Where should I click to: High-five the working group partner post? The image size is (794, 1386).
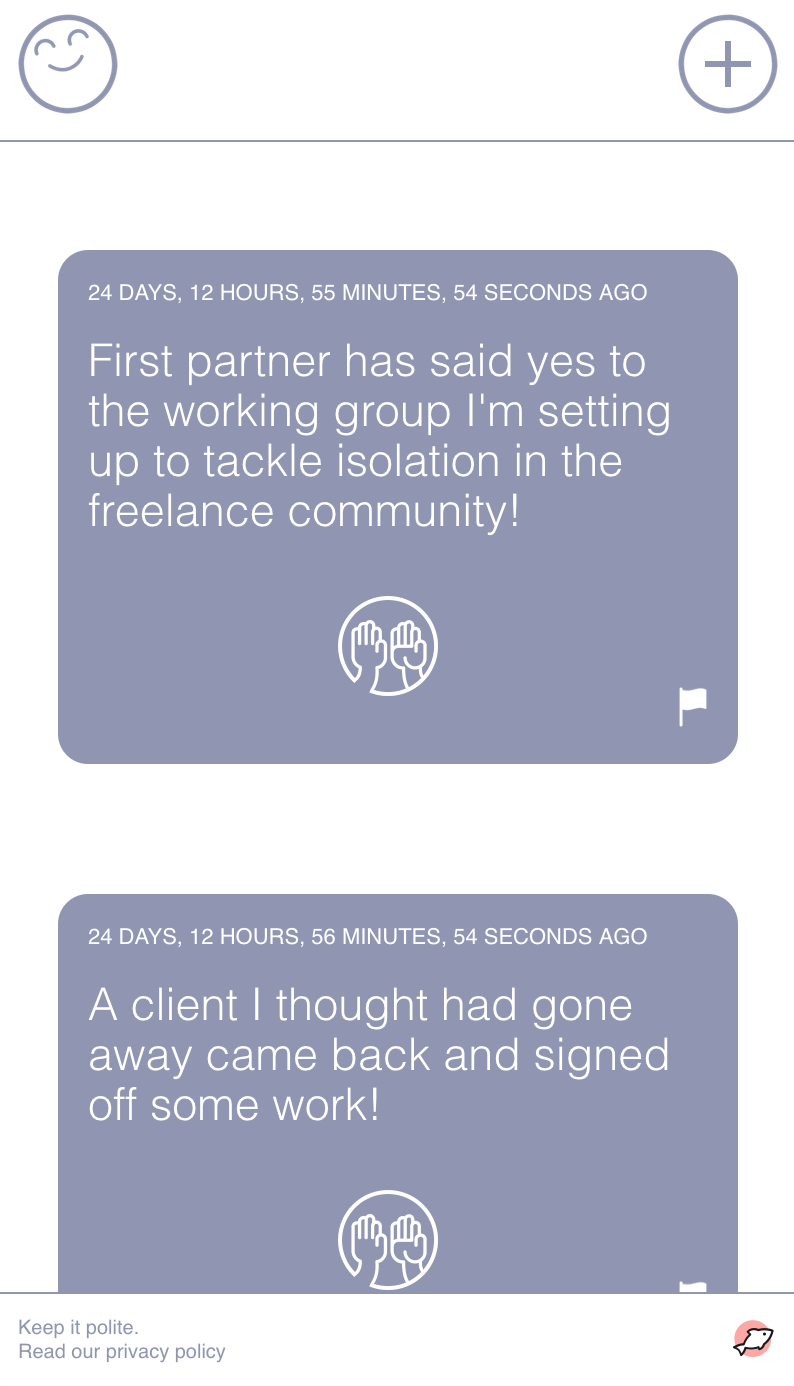[x=388, y=646]
